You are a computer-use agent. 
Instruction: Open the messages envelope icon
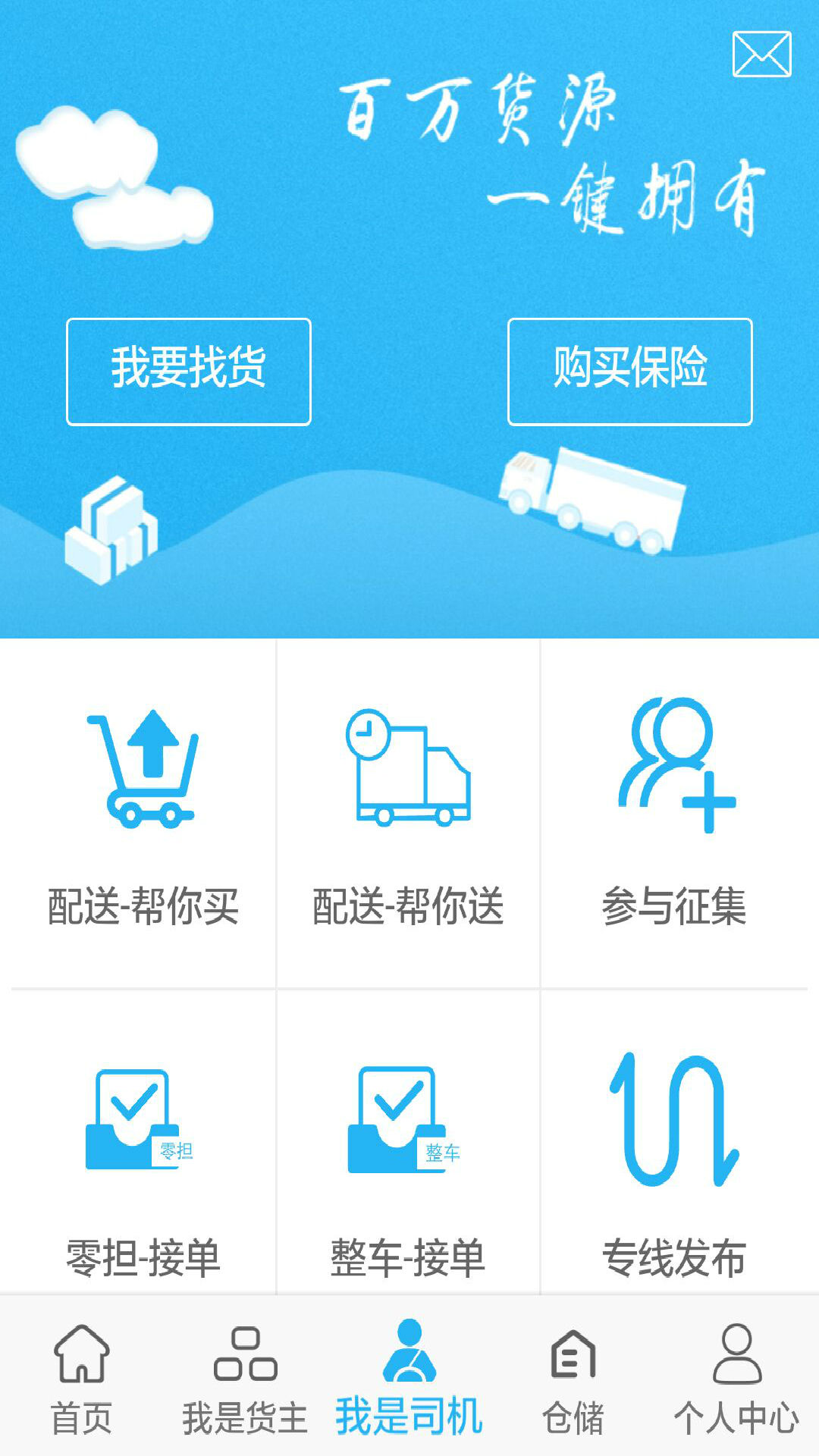pyautogui.click(x=761, y=54)
